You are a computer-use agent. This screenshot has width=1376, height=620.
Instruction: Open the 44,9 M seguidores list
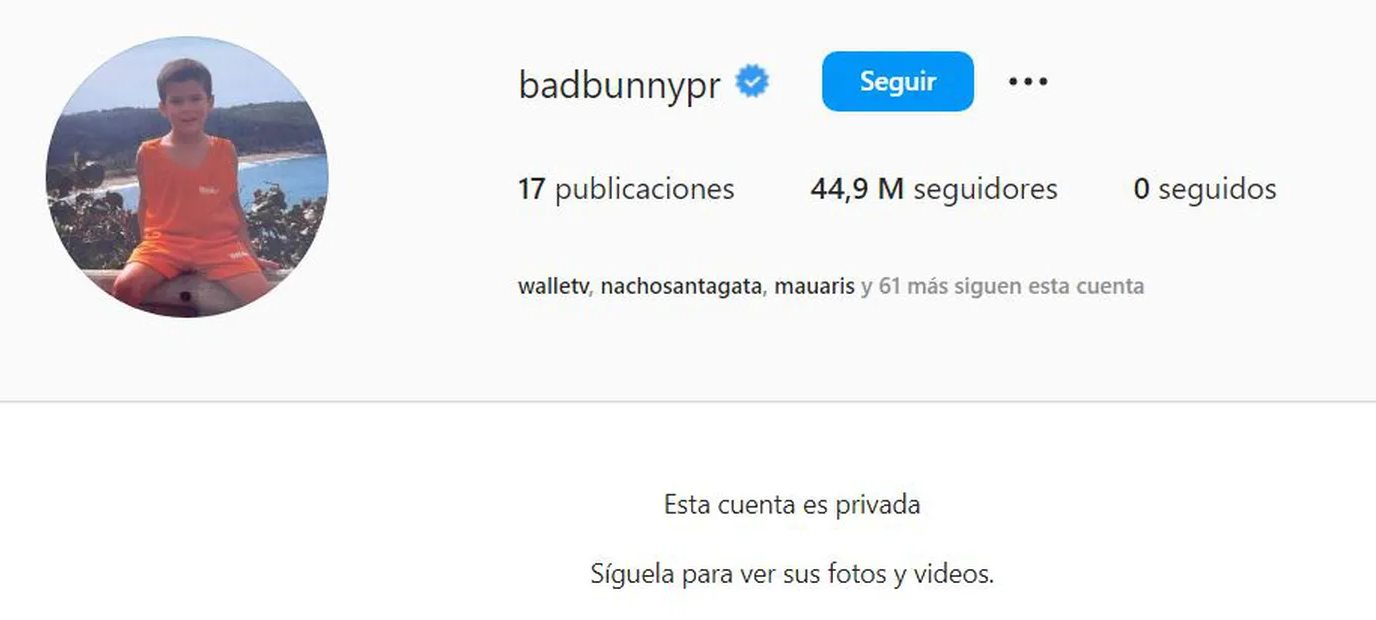[x=933, y=189]
